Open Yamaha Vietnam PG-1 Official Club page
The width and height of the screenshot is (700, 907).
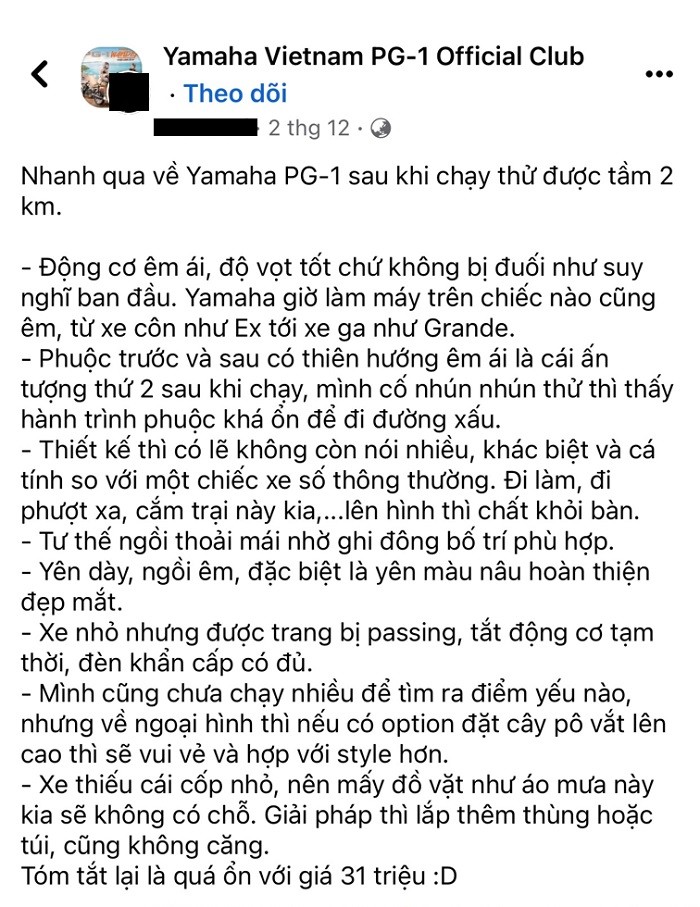(x=373, y=56)
